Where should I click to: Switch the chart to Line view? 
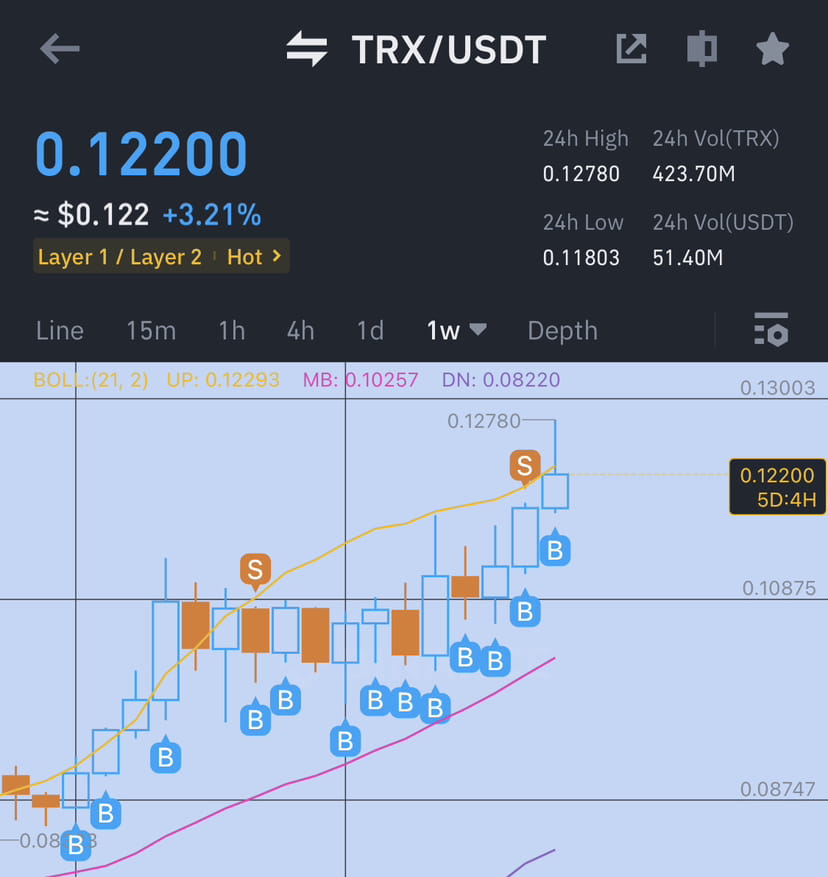(59, 330)
